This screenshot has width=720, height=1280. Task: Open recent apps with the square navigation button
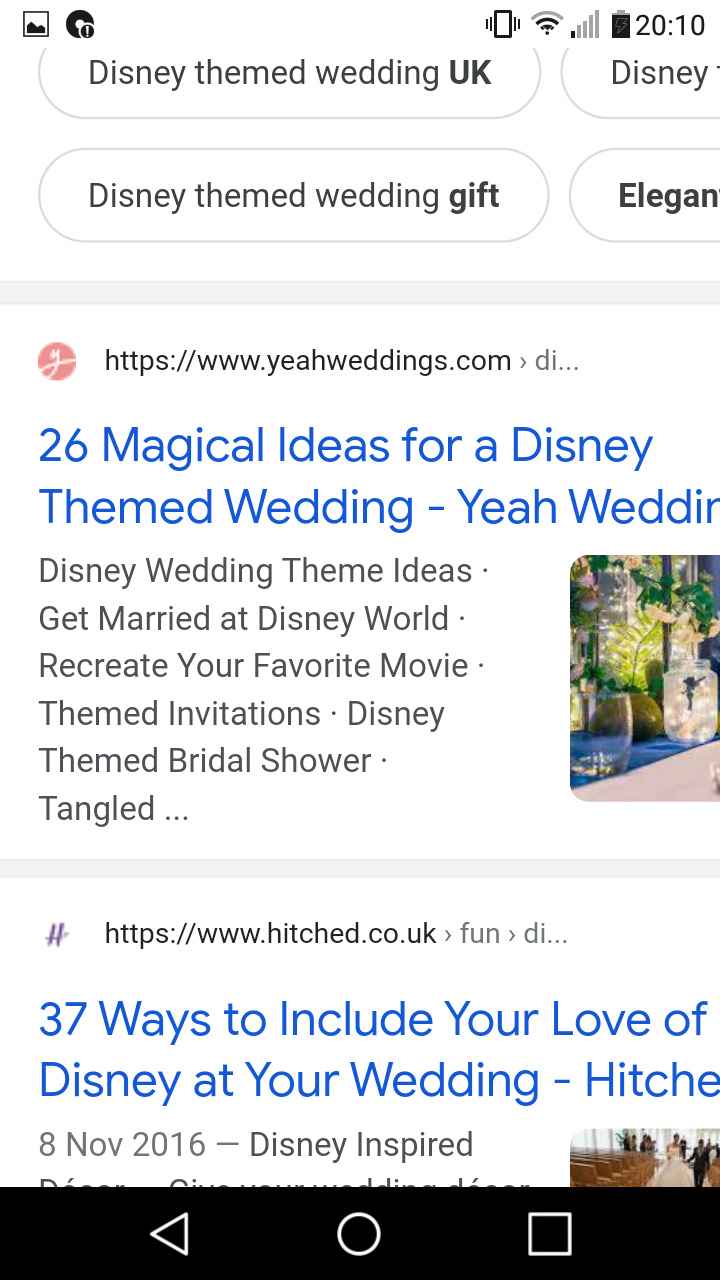(x=546, y=1233)
